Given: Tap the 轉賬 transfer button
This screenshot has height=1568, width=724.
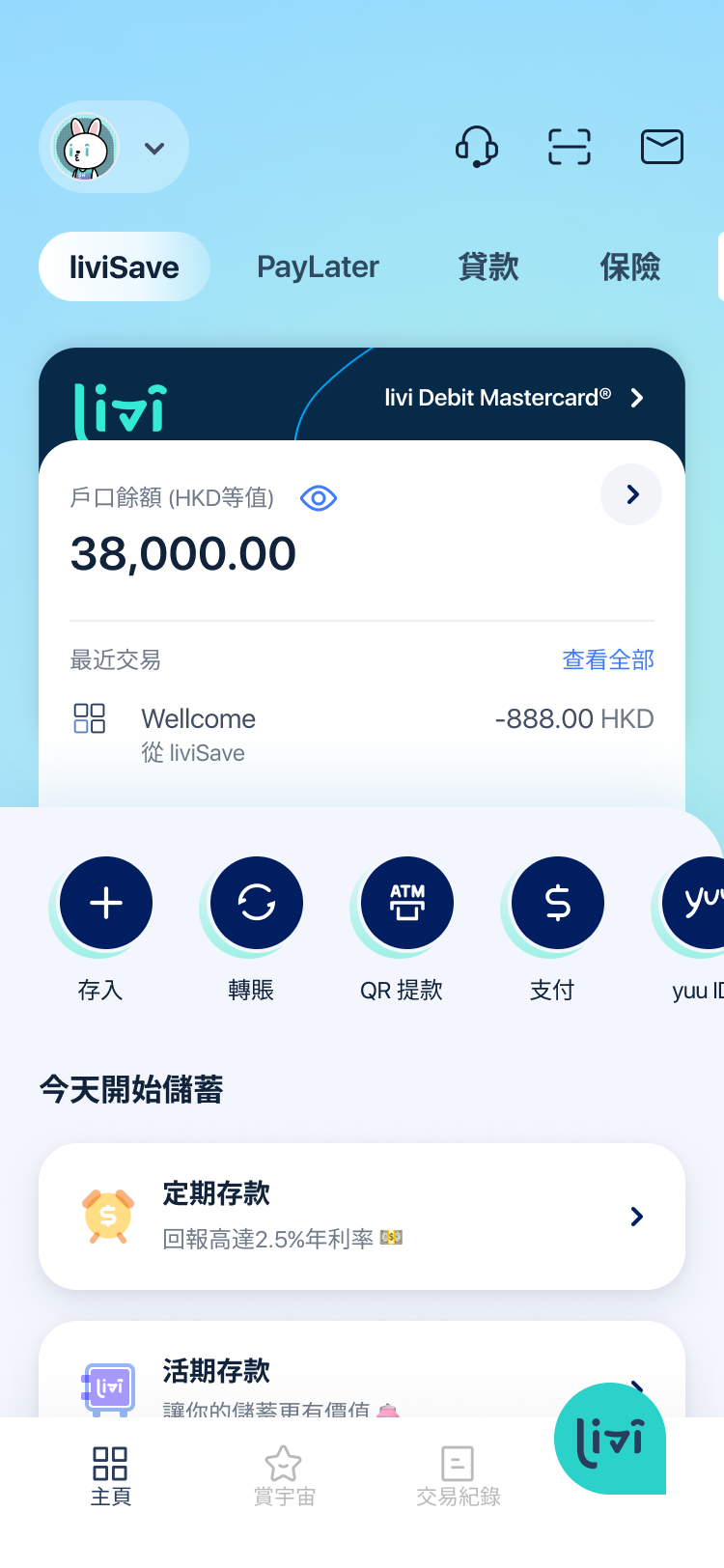Looking at the screenshot, I should click(256, 905).
